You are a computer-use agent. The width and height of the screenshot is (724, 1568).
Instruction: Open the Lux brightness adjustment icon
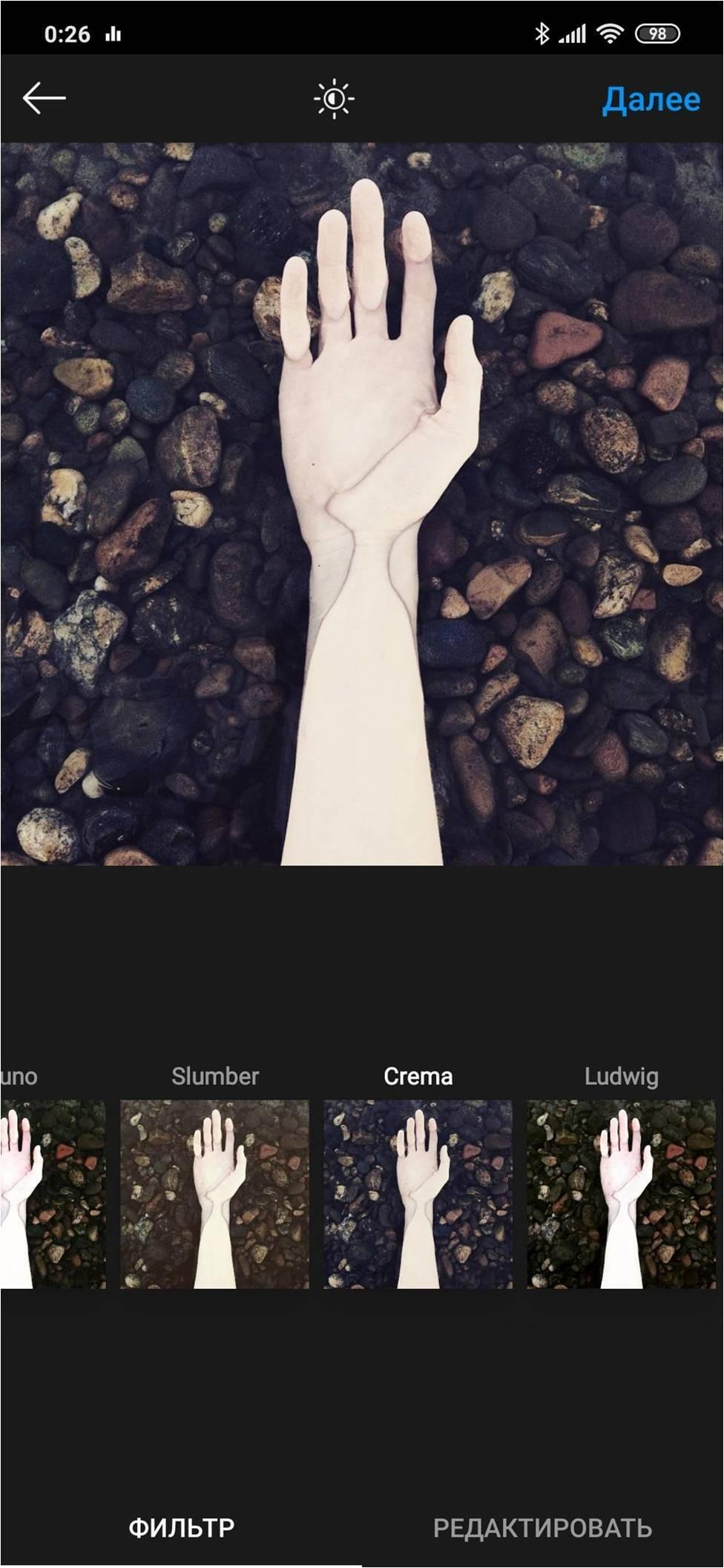(x=334, y=98)
